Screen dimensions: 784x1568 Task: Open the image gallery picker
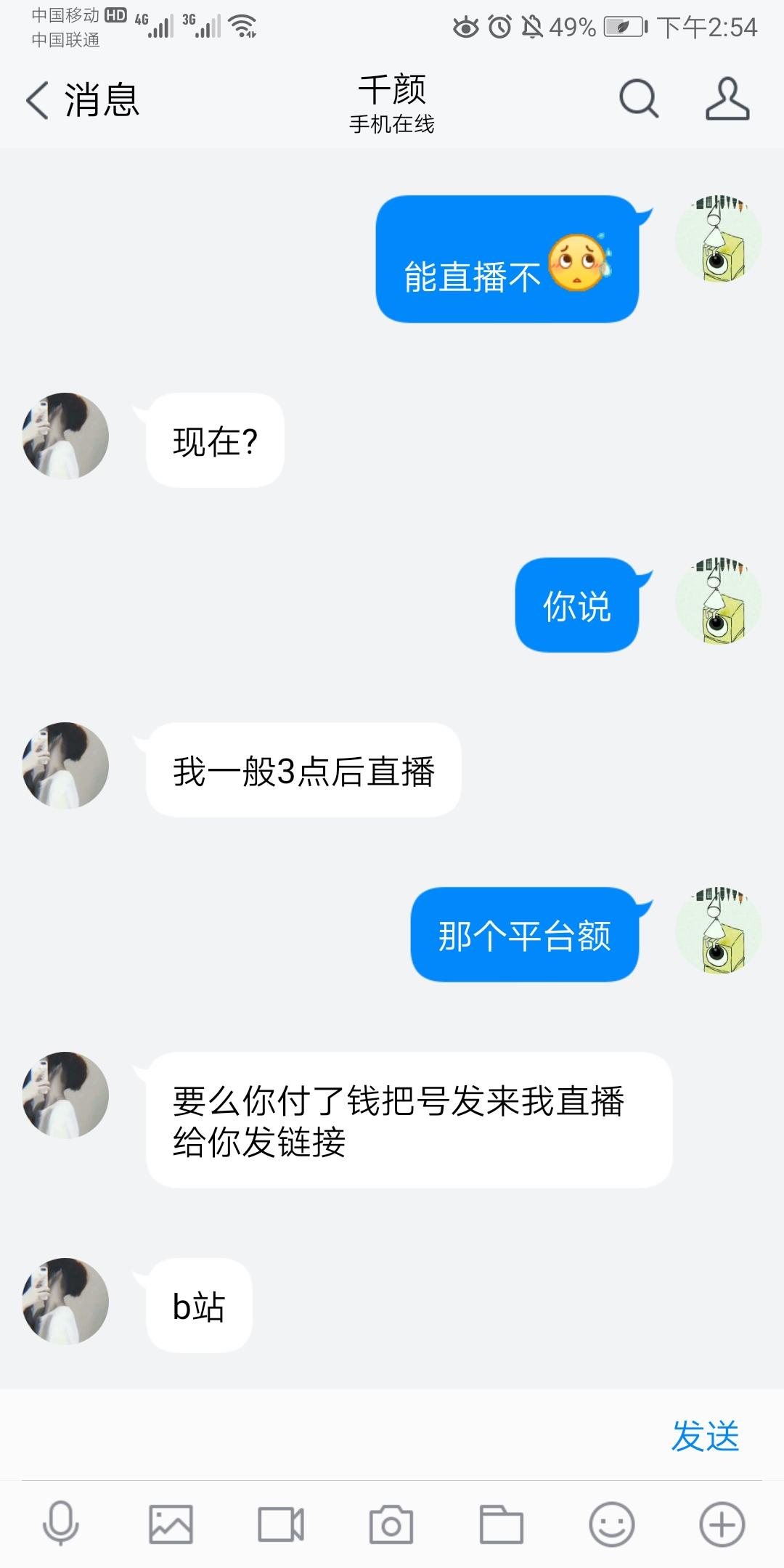(x=171, y=1524)
